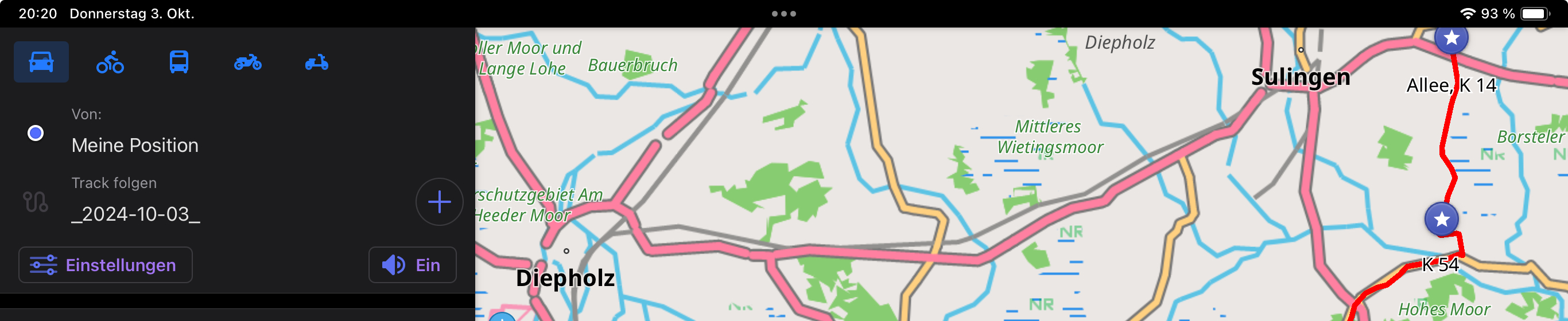The image size is (1568, 321).
Task: Tap the star marker above K 54
Action: click(x=1441, y=219)
